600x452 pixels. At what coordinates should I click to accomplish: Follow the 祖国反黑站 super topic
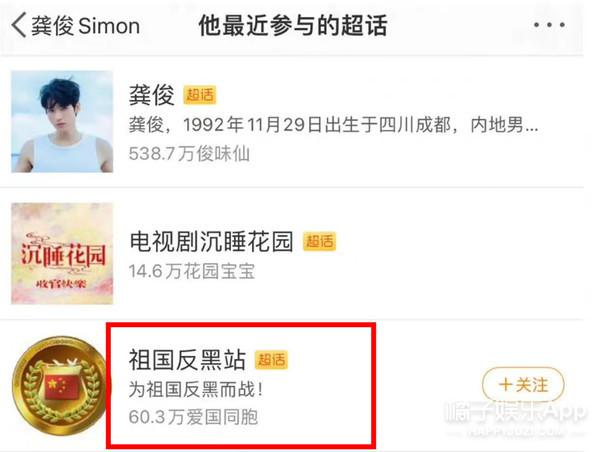click(x=523, y=385)
